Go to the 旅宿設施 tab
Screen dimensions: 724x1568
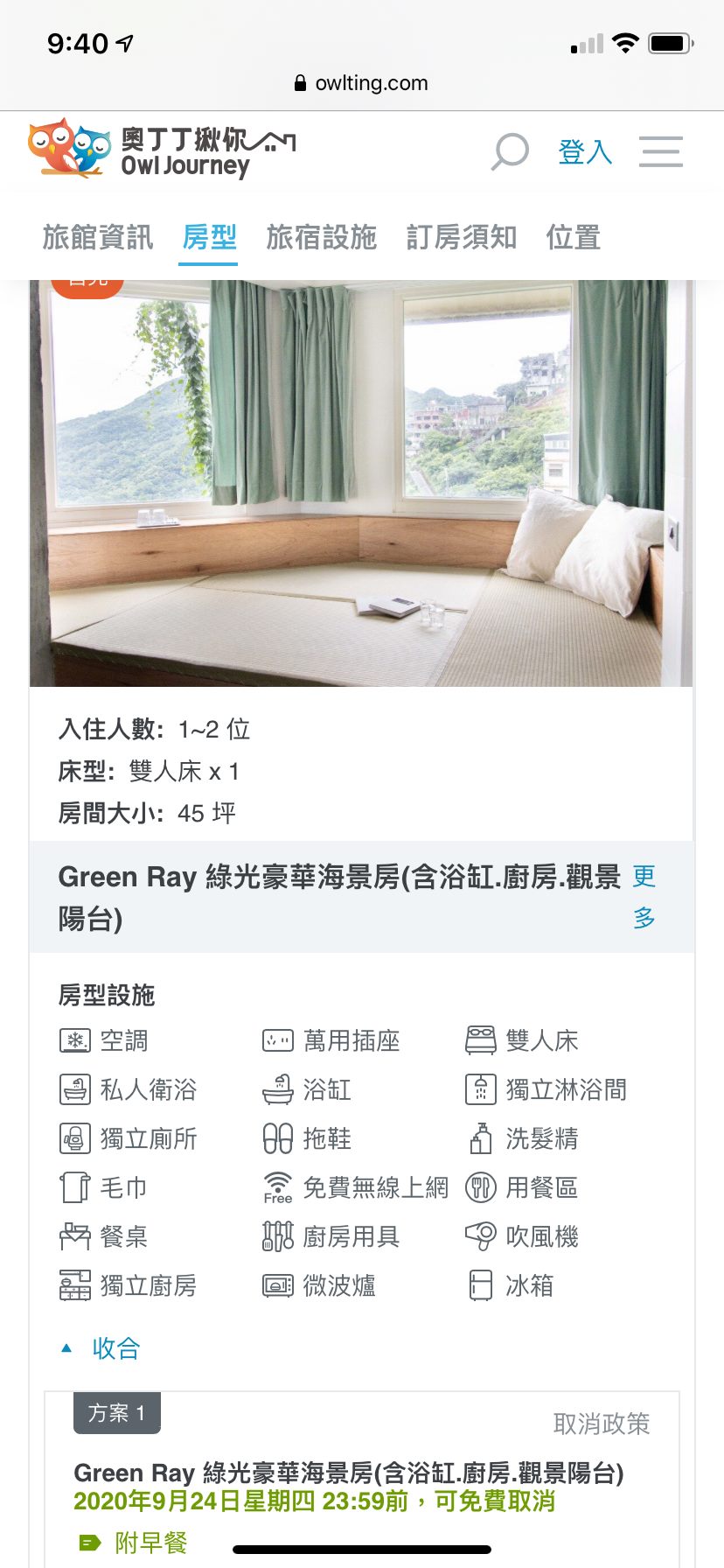(322, 237)
